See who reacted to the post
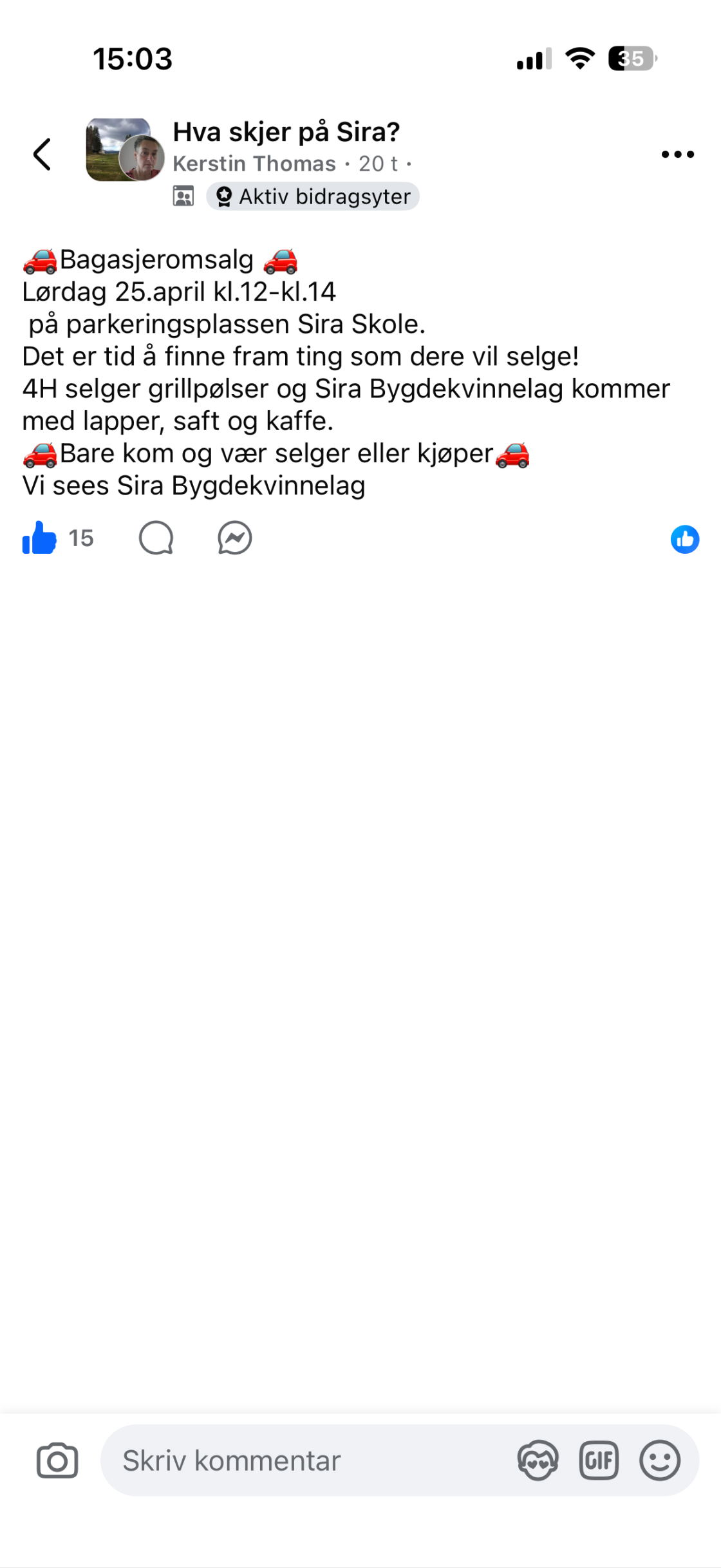Image resolution: width=721 pixels, height=1568 pixels. coord(684,540)
